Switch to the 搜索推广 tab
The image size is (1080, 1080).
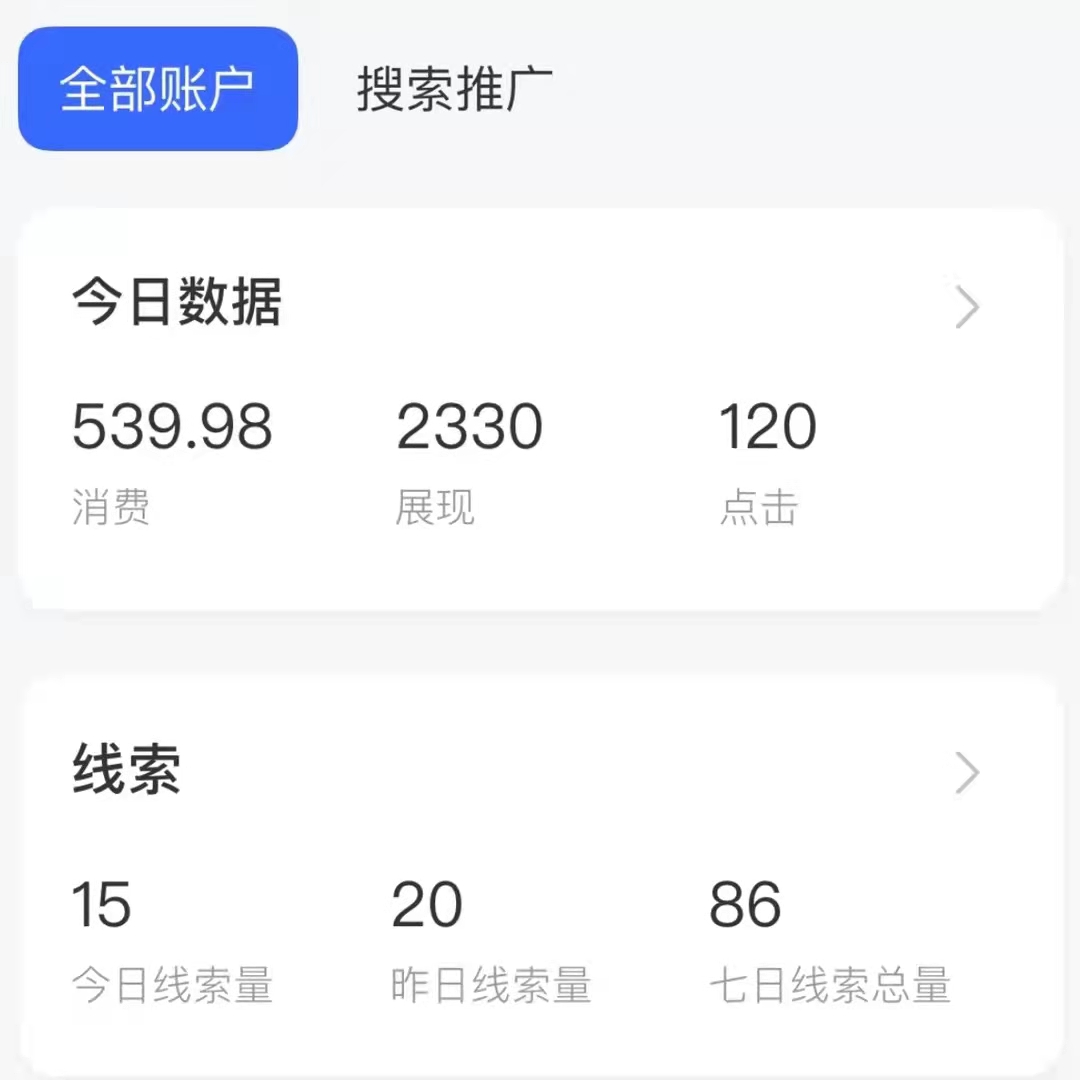(x=455, y=89)
